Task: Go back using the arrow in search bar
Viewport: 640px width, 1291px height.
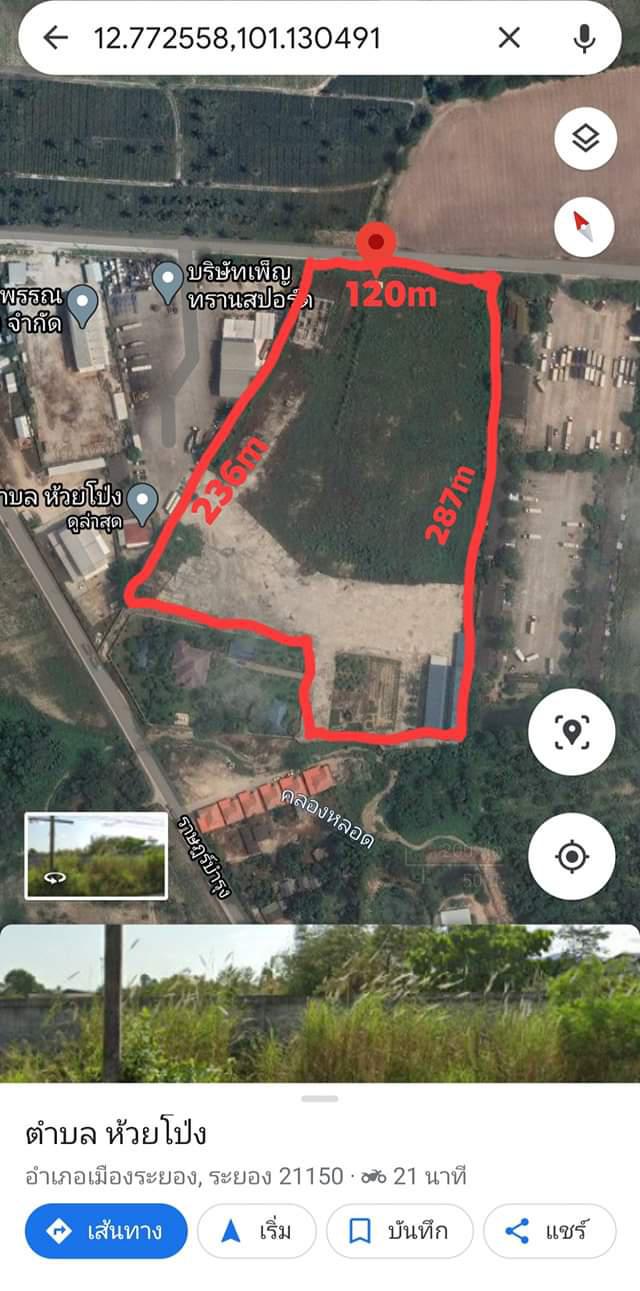Action: tap(55, 38)
